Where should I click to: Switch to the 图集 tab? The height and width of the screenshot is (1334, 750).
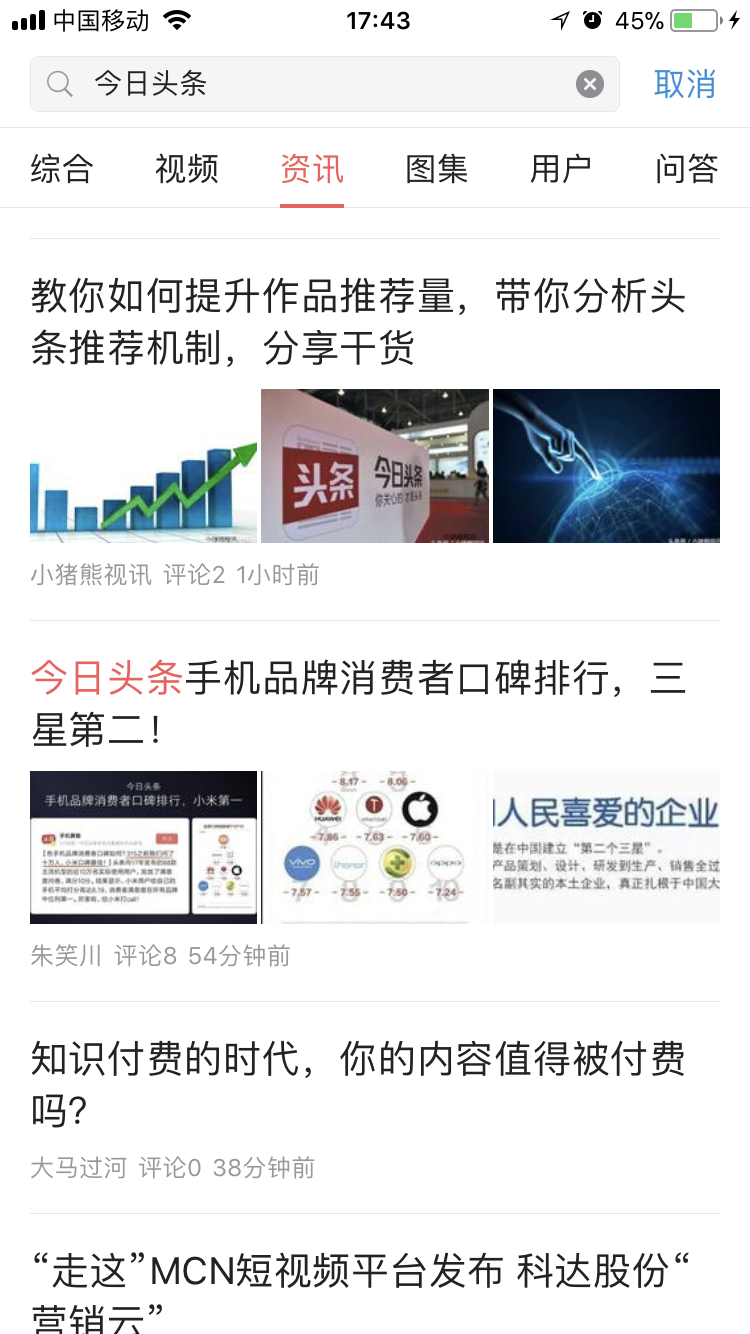coord(437,169)
